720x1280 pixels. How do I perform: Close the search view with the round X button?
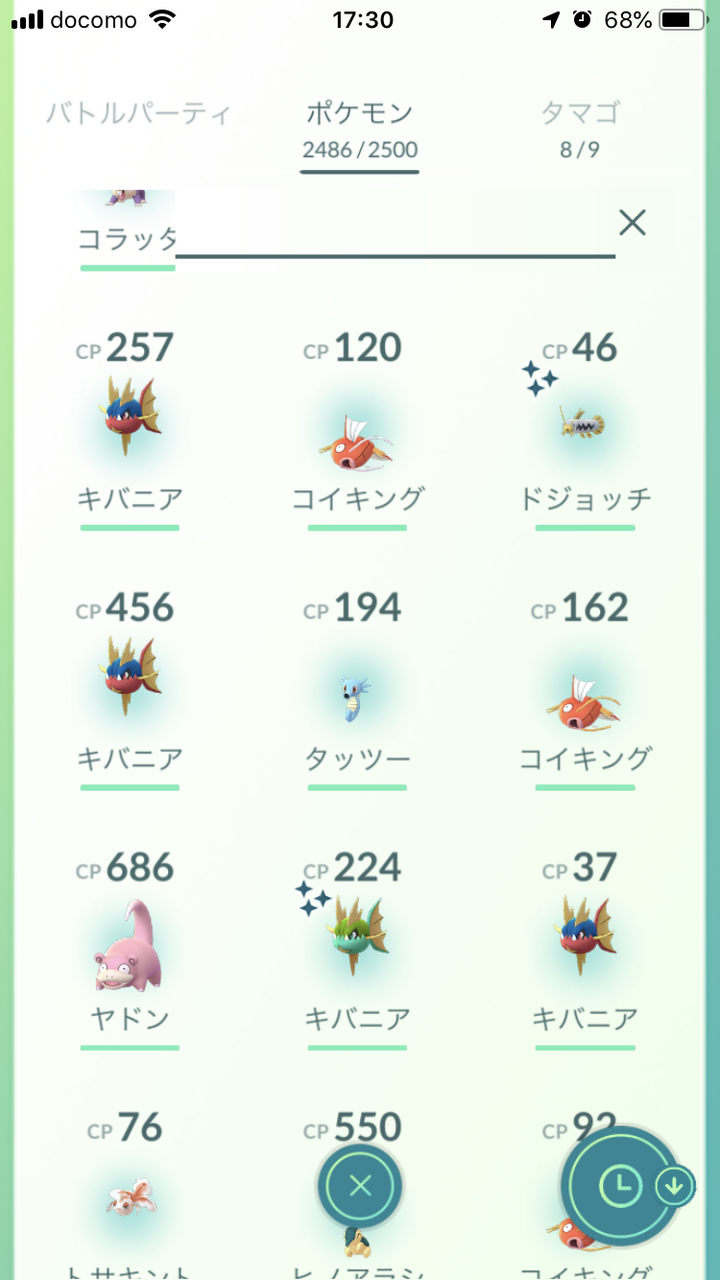[x=360, y=1186]
